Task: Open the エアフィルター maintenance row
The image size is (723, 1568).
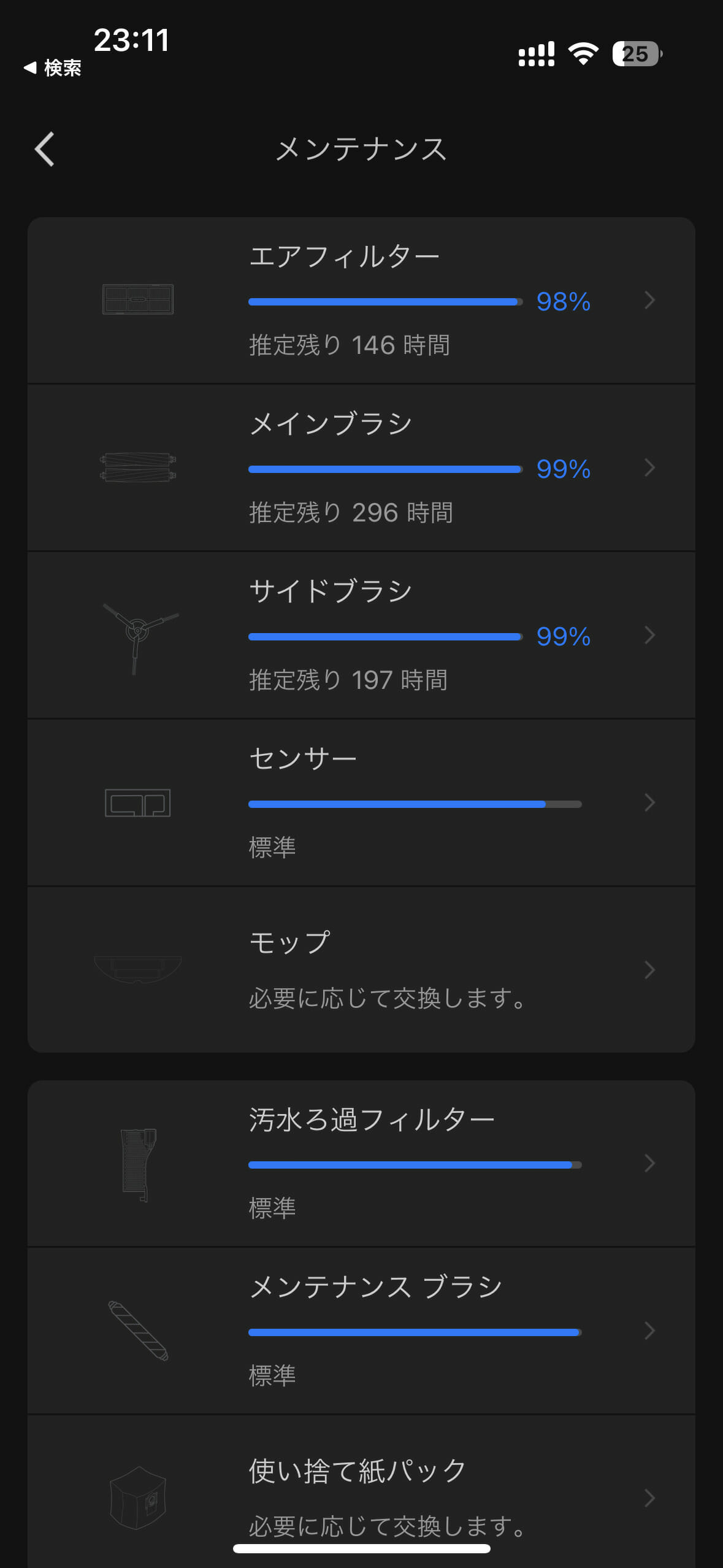Action: (x=361, y=300)
